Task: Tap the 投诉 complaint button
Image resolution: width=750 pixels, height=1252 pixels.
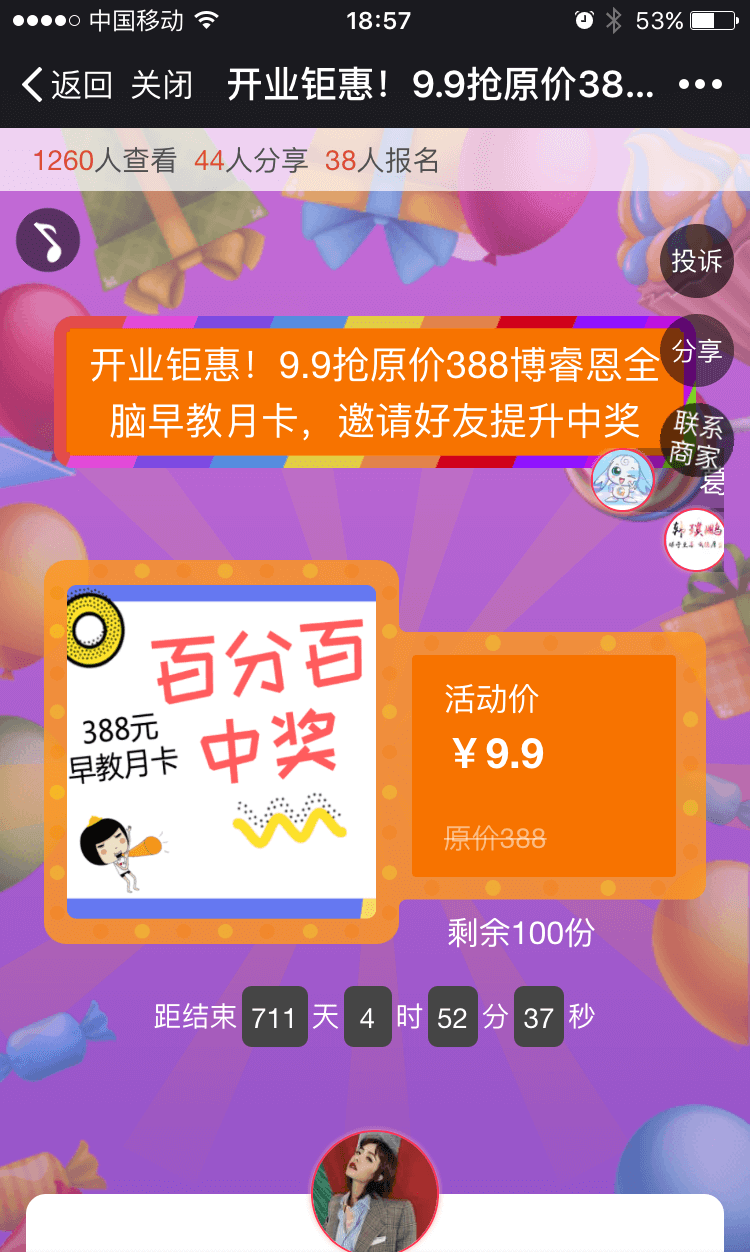Action: coord(697,261)
